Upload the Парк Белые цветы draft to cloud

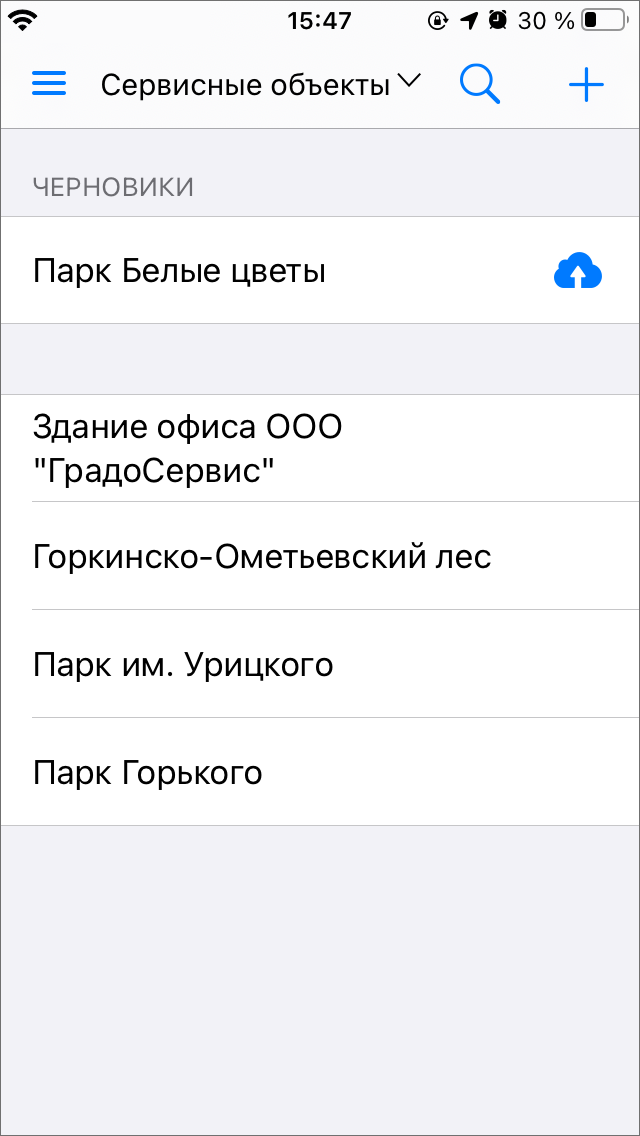577,271
